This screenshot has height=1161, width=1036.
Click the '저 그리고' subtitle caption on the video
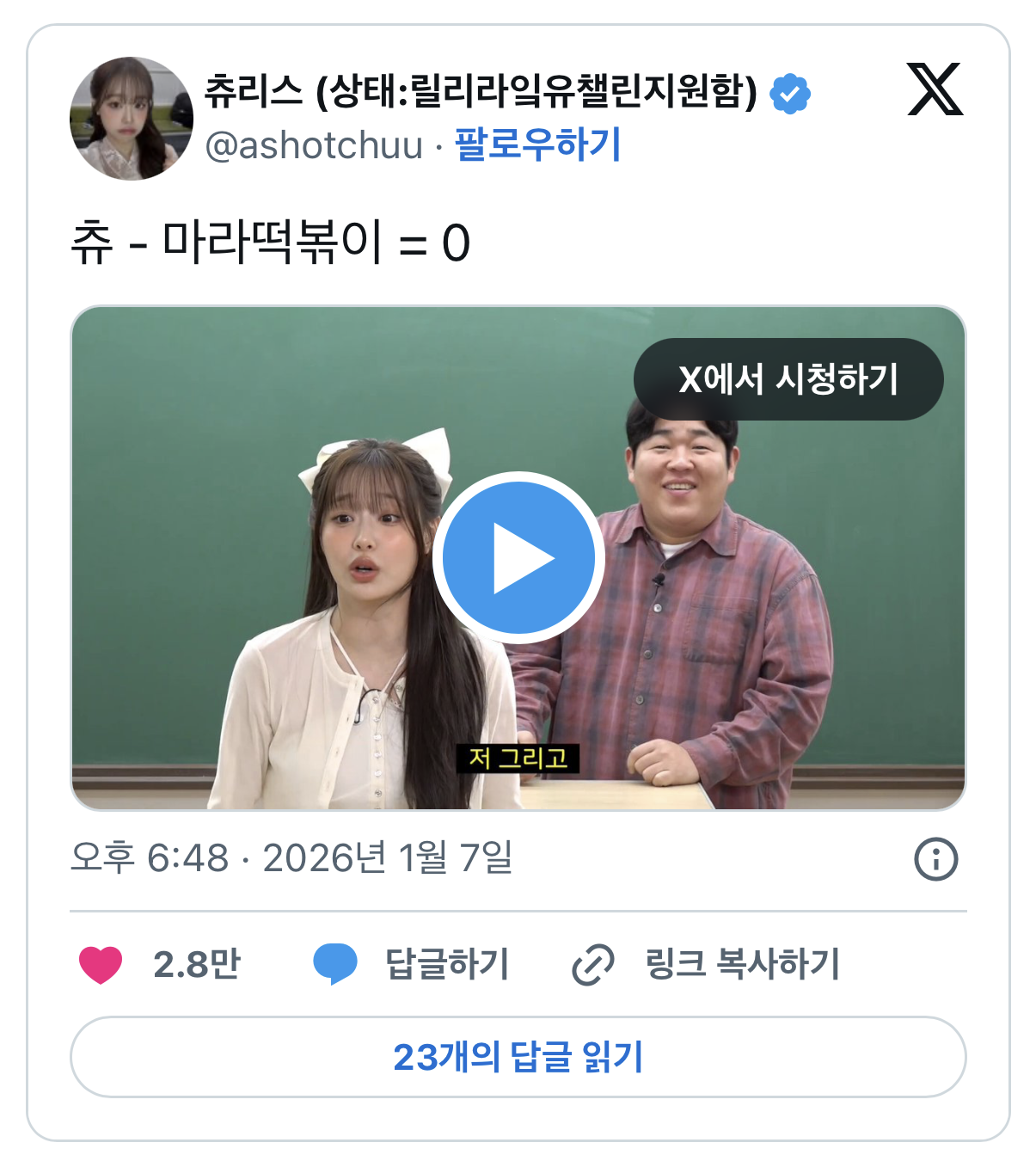(517, 759)
